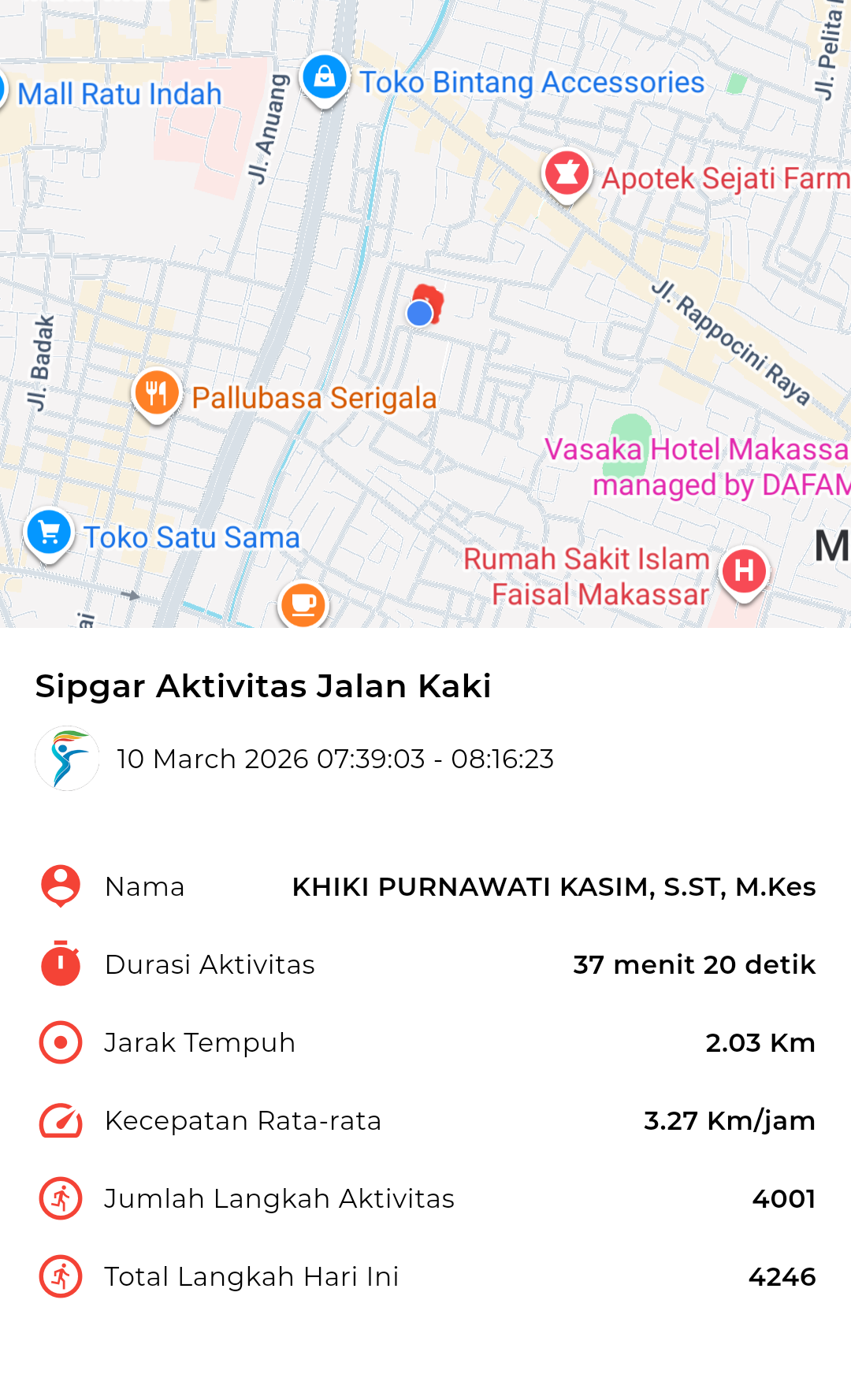Open the orange cafe marker on map
This screenshot has width=851, height=1400.
303,605
